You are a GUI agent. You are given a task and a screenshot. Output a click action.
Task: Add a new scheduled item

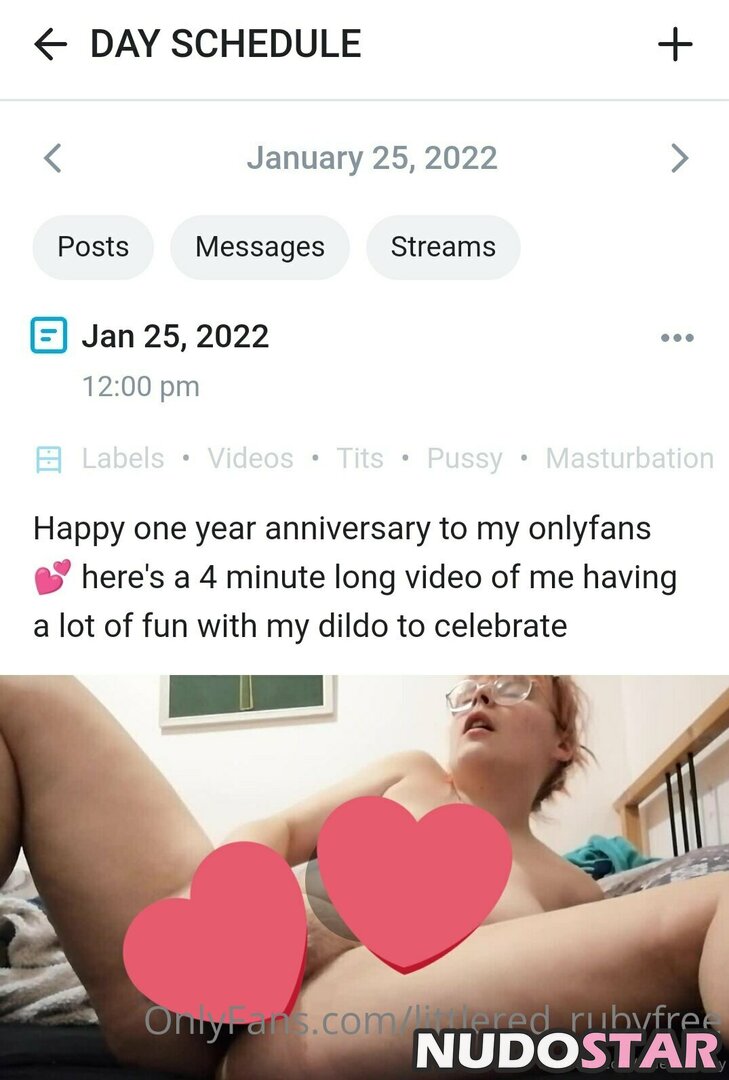click(x=675, y=45)
